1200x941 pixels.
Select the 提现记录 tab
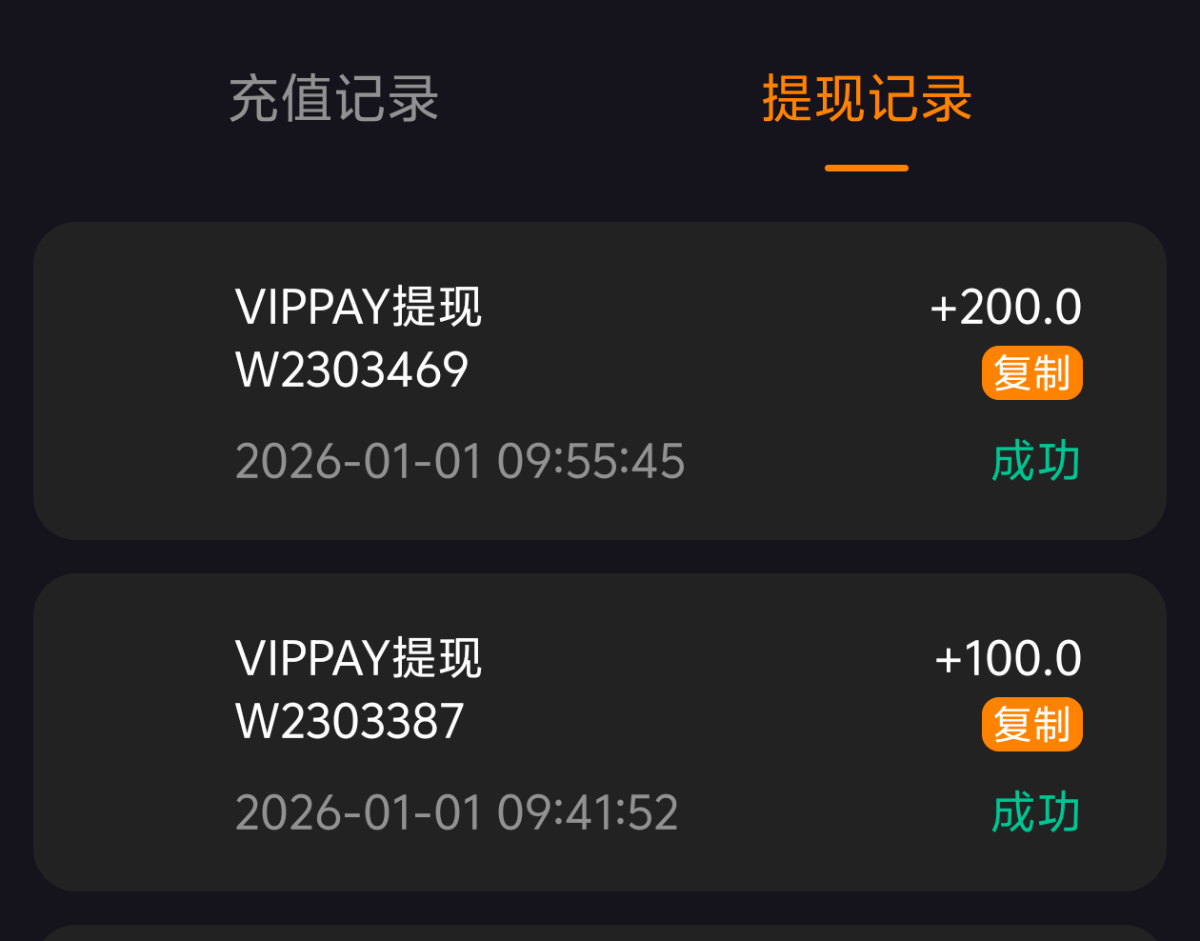(867, 99)
